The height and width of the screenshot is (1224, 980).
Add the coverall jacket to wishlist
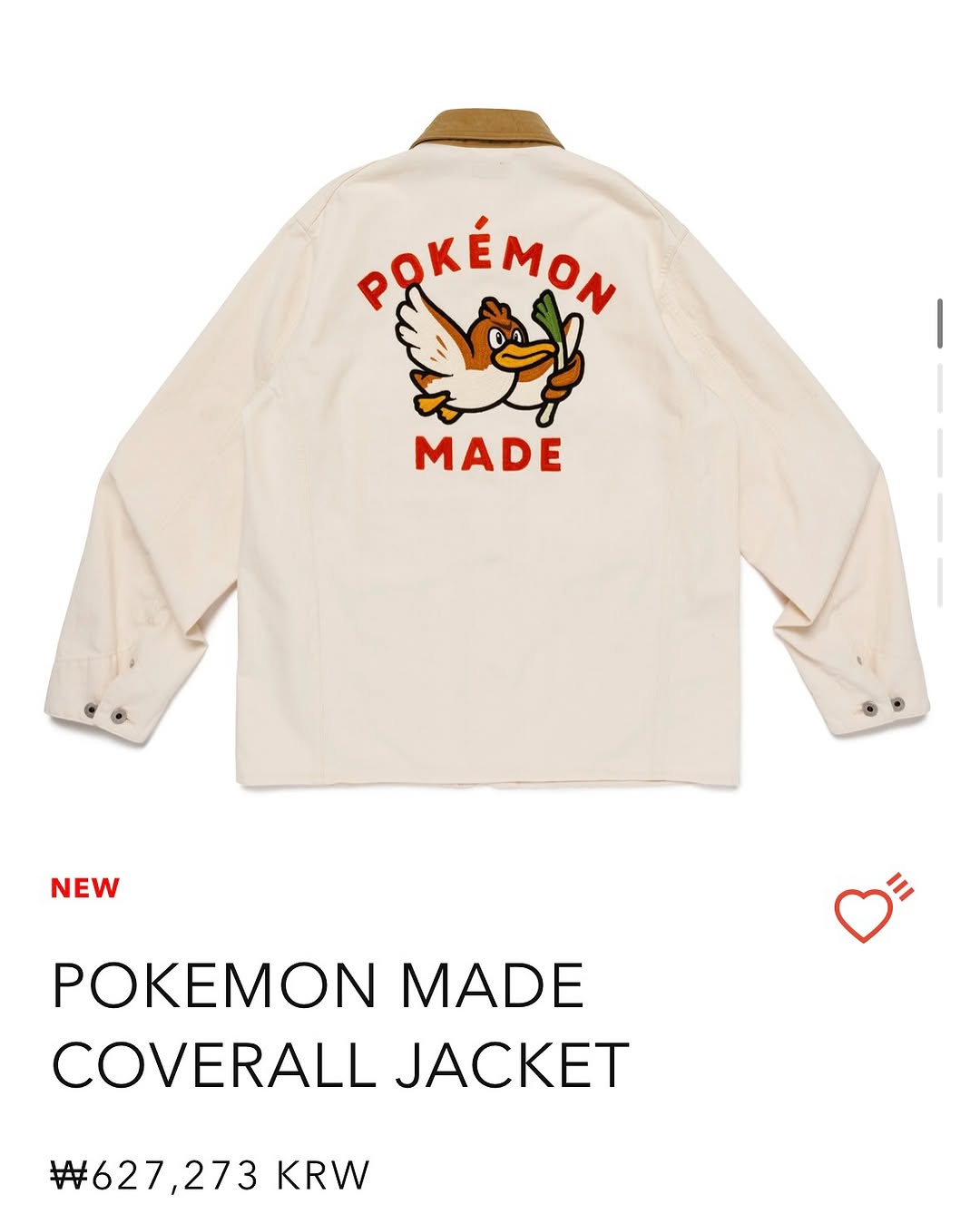pyautogui.click(x=873, y=908)
